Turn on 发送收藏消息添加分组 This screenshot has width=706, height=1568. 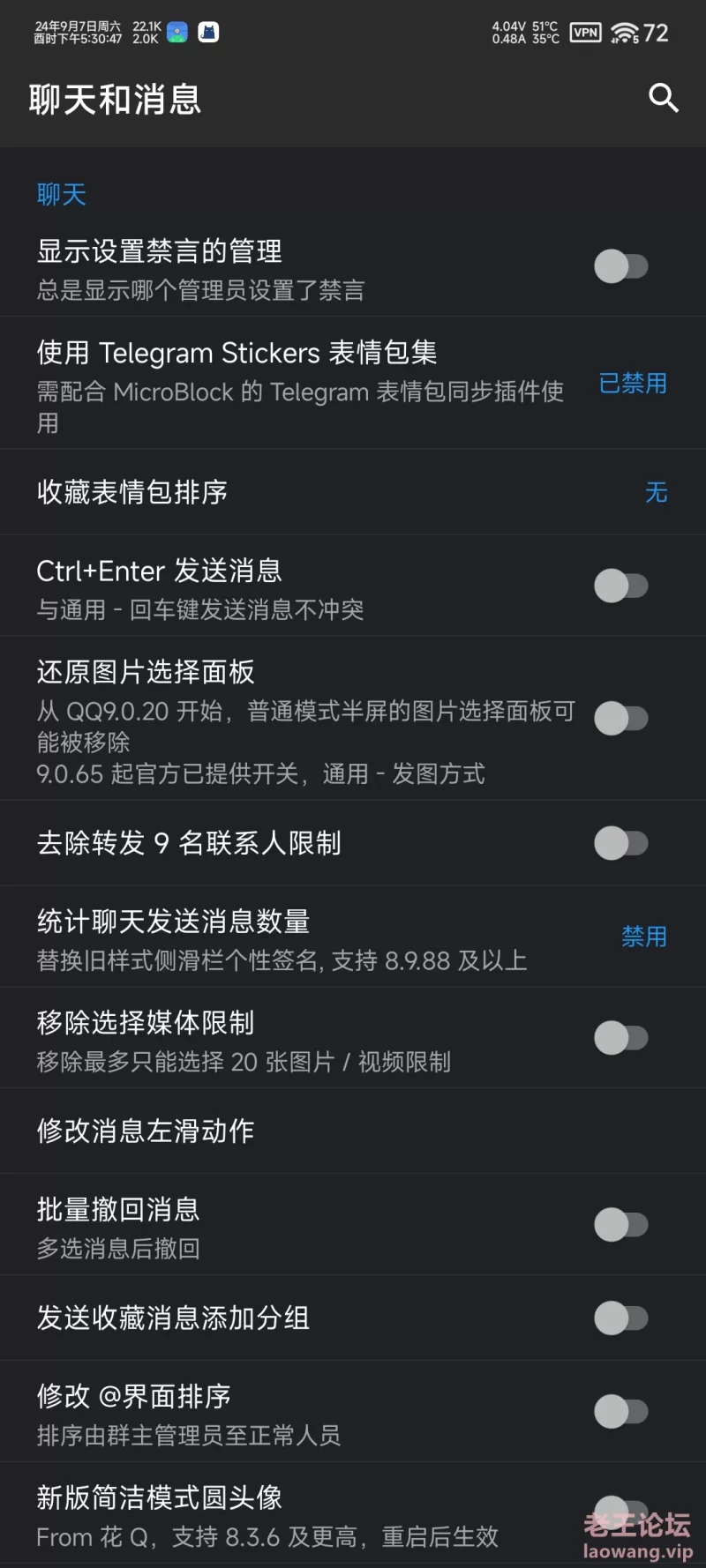point(621,1318)
